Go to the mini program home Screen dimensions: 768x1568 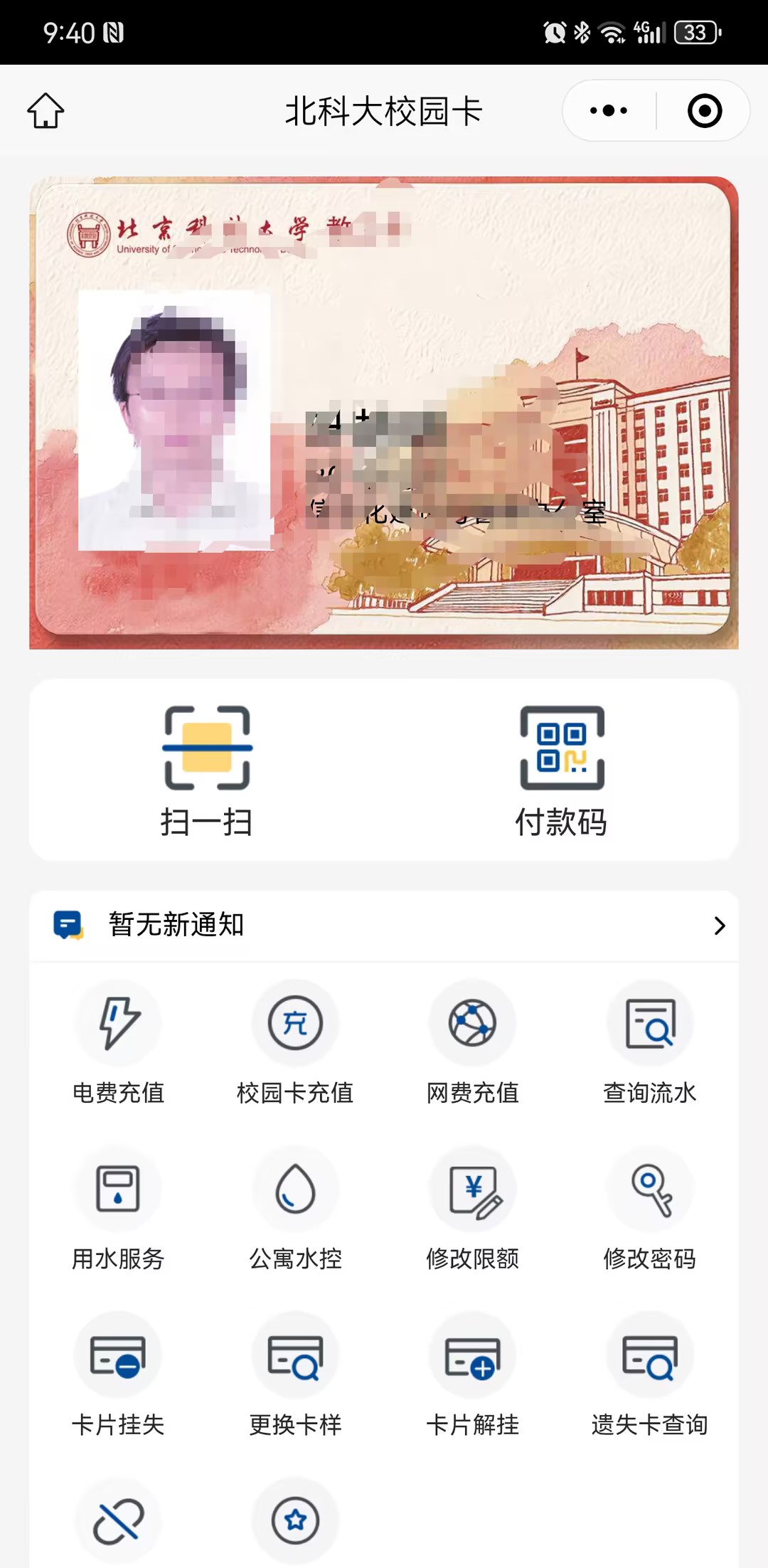pos(46,111)
